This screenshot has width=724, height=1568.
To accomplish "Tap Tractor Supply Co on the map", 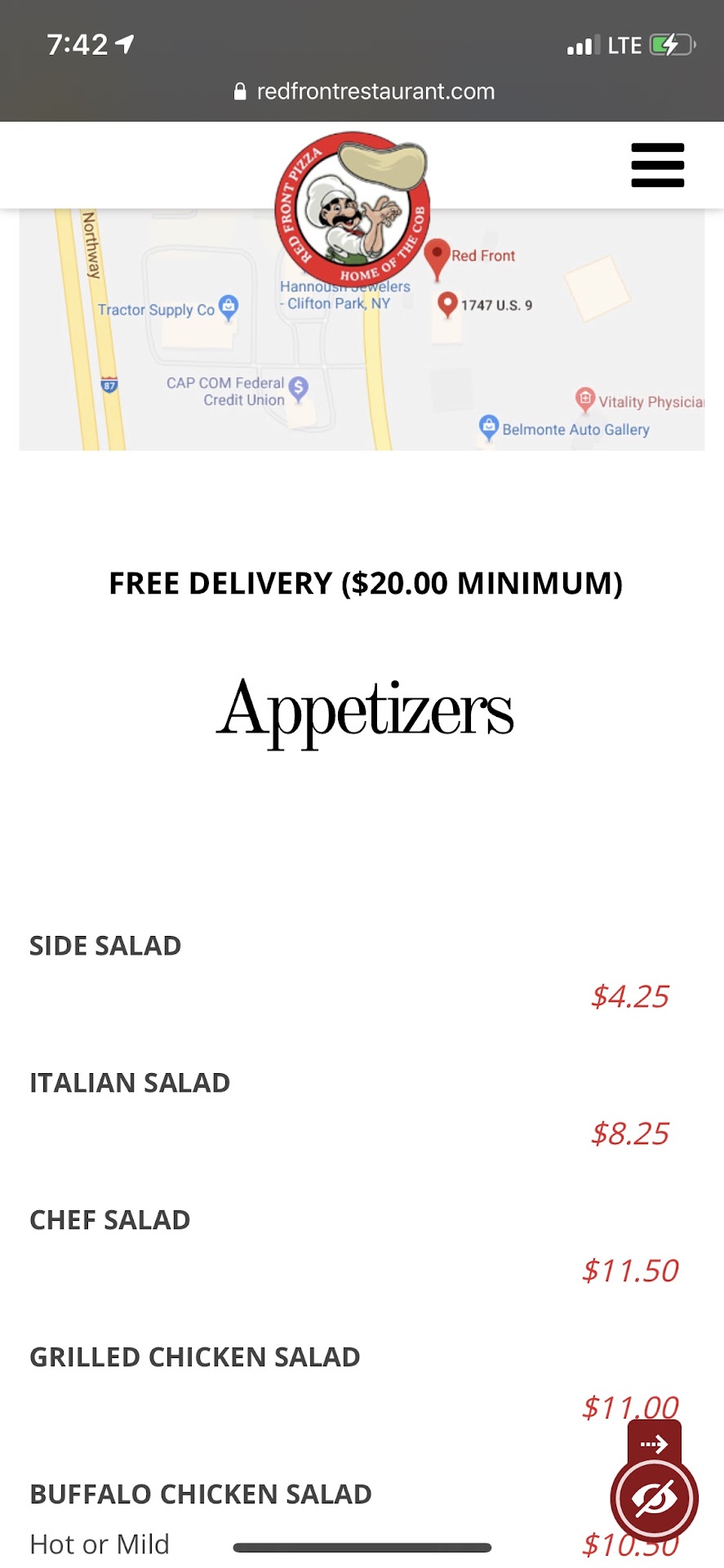I will [229, 308].
